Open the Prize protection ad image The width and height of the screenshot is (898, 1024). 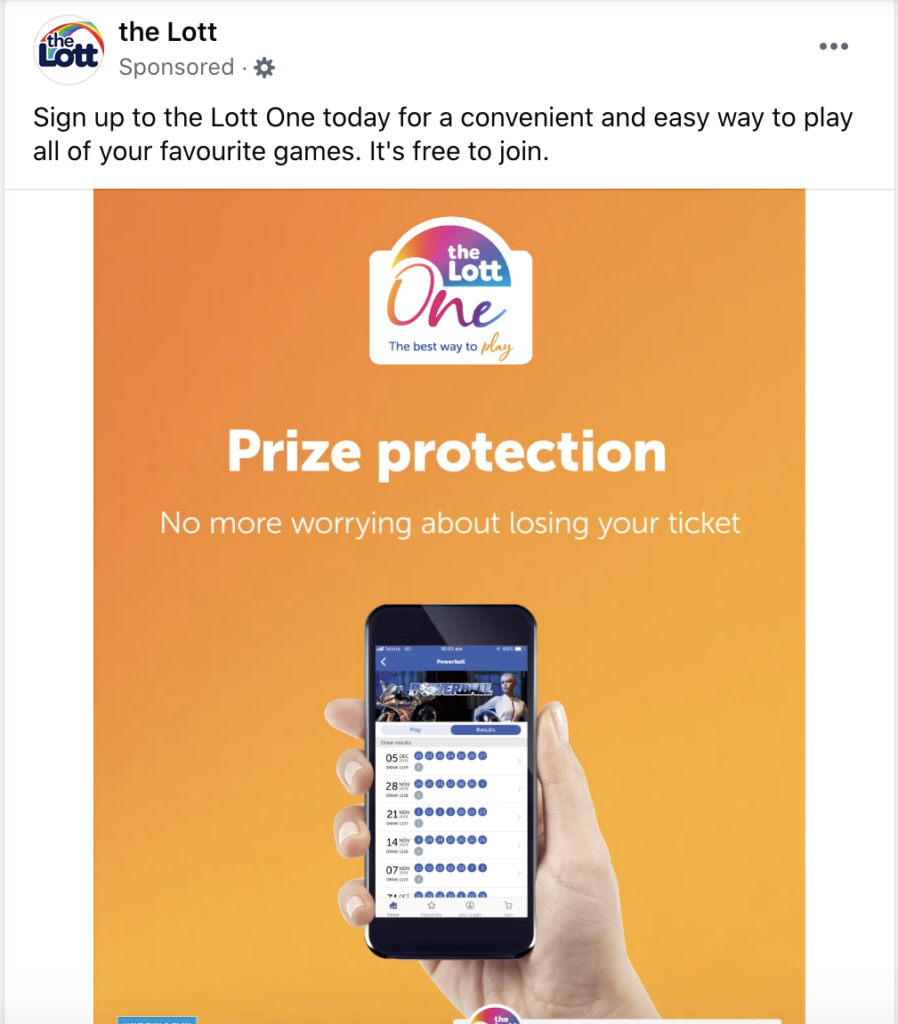[x=449, y=600]
